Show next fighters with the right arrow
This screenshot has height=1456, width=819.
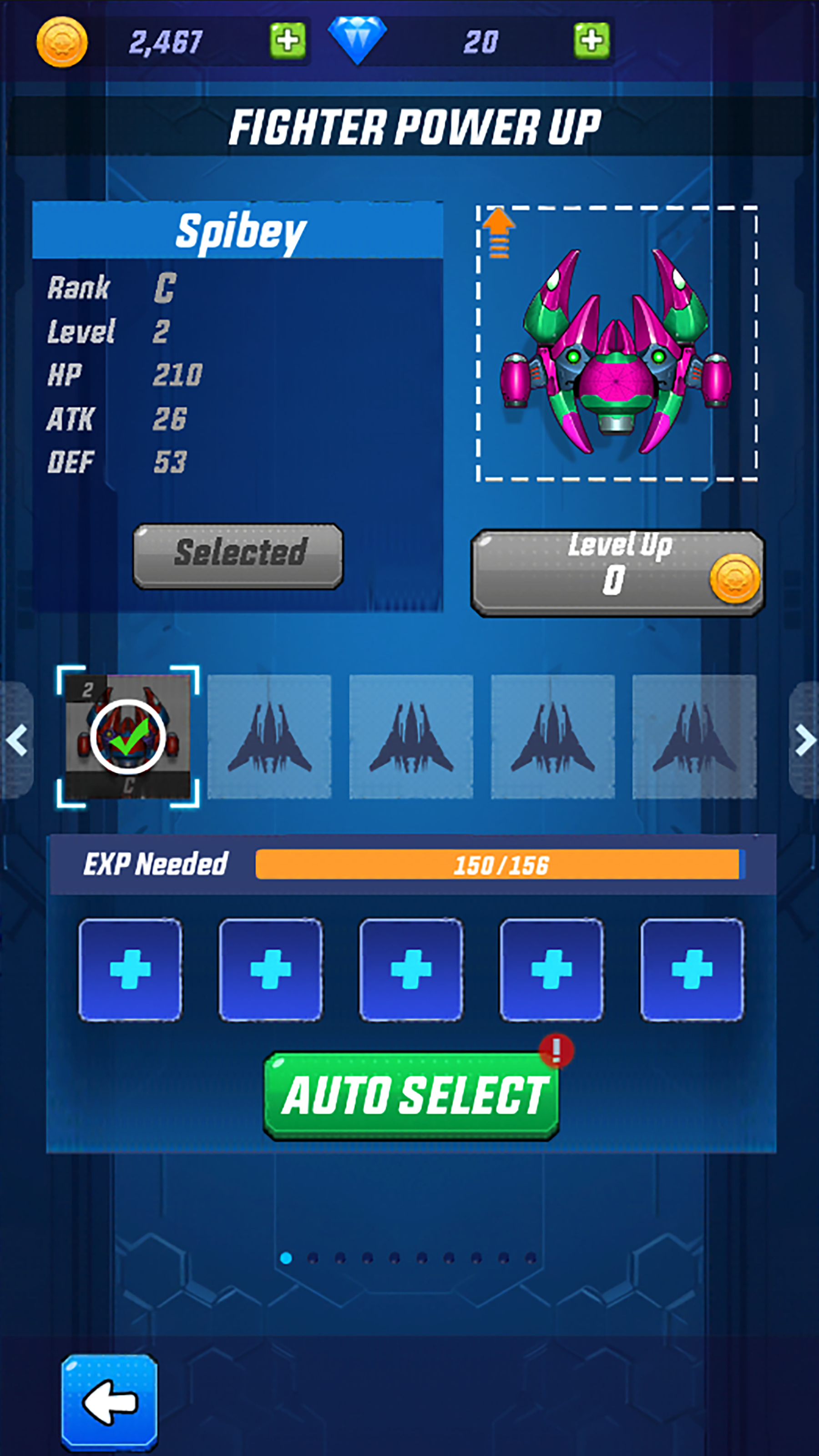coord(803,740)
